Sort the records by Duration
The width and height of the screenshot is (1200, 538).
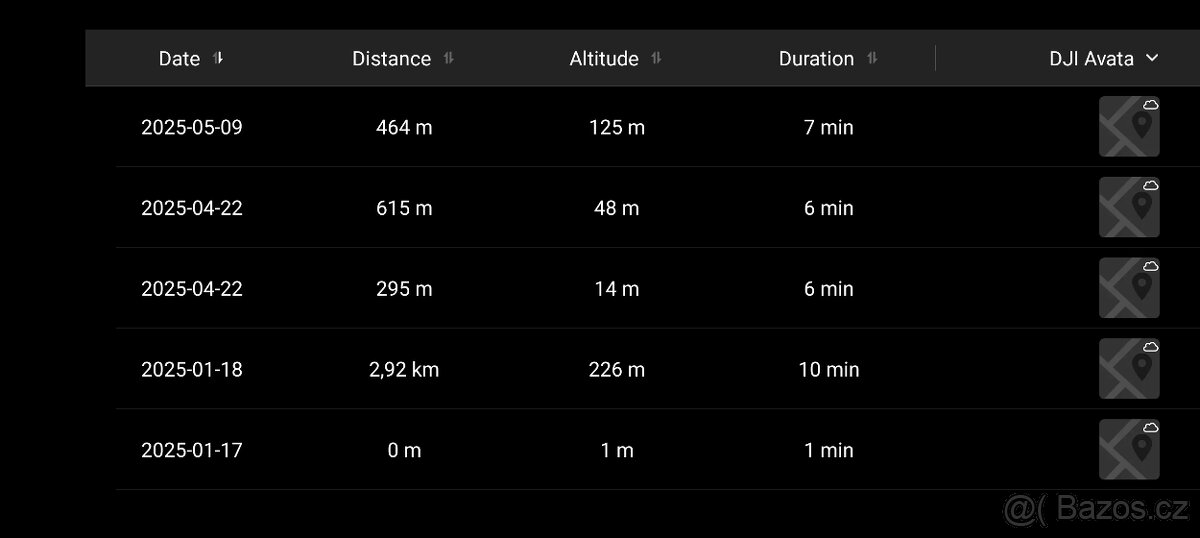click(x=827, y=59)
